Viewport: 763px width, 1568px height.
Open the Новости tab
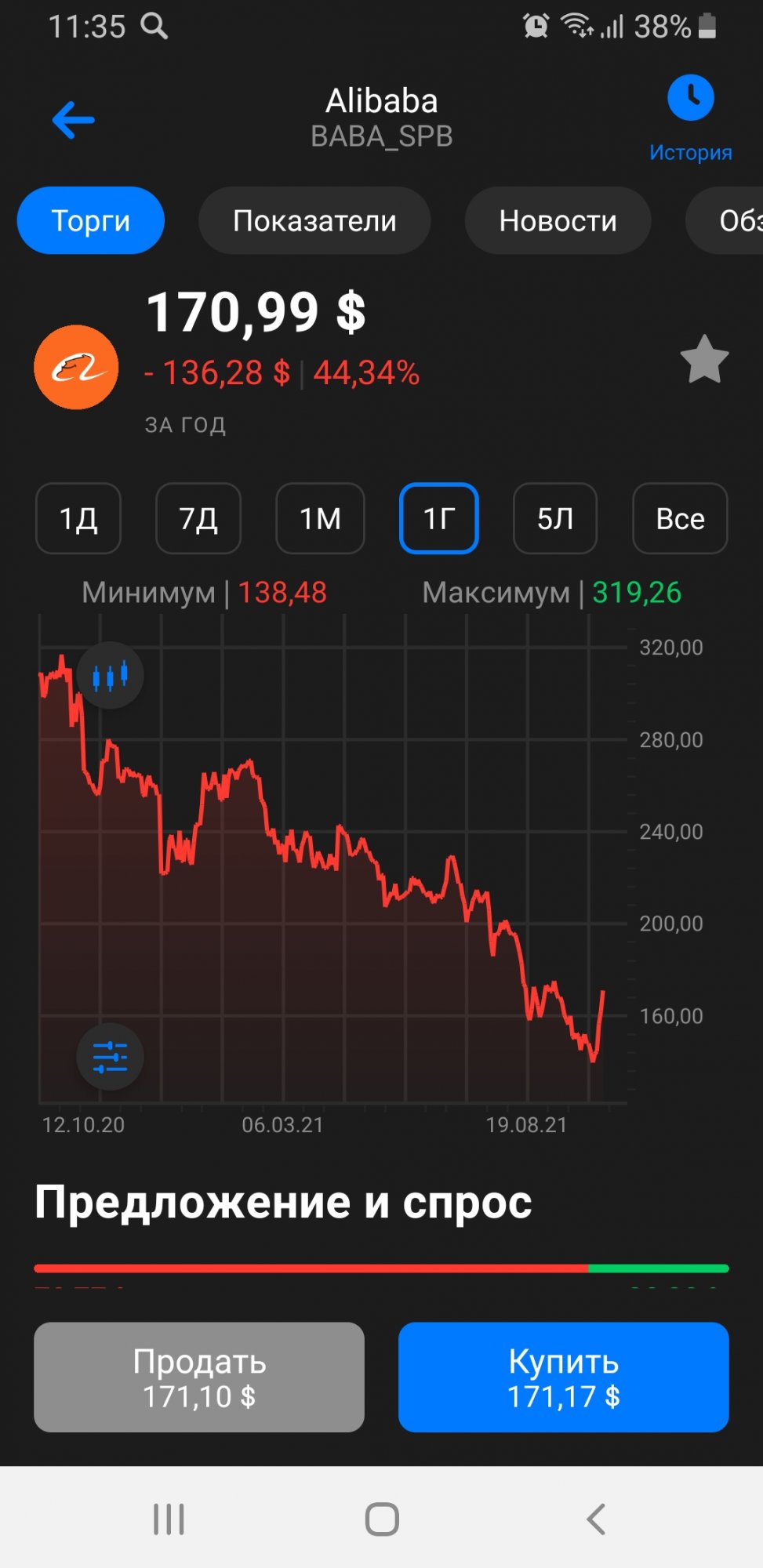558,221
